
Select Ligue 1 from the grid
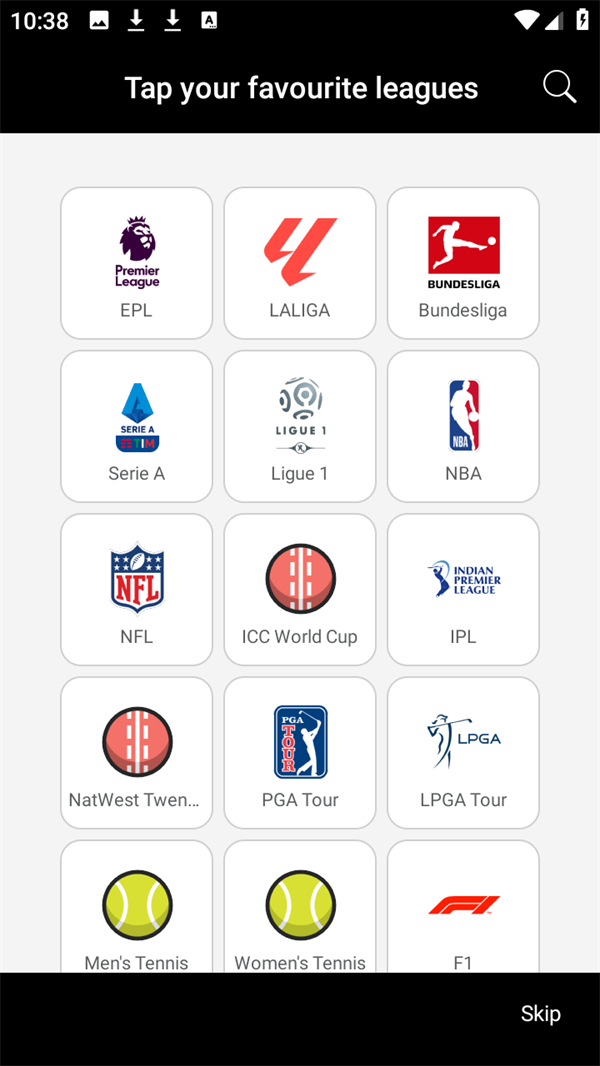coord(300,426)
